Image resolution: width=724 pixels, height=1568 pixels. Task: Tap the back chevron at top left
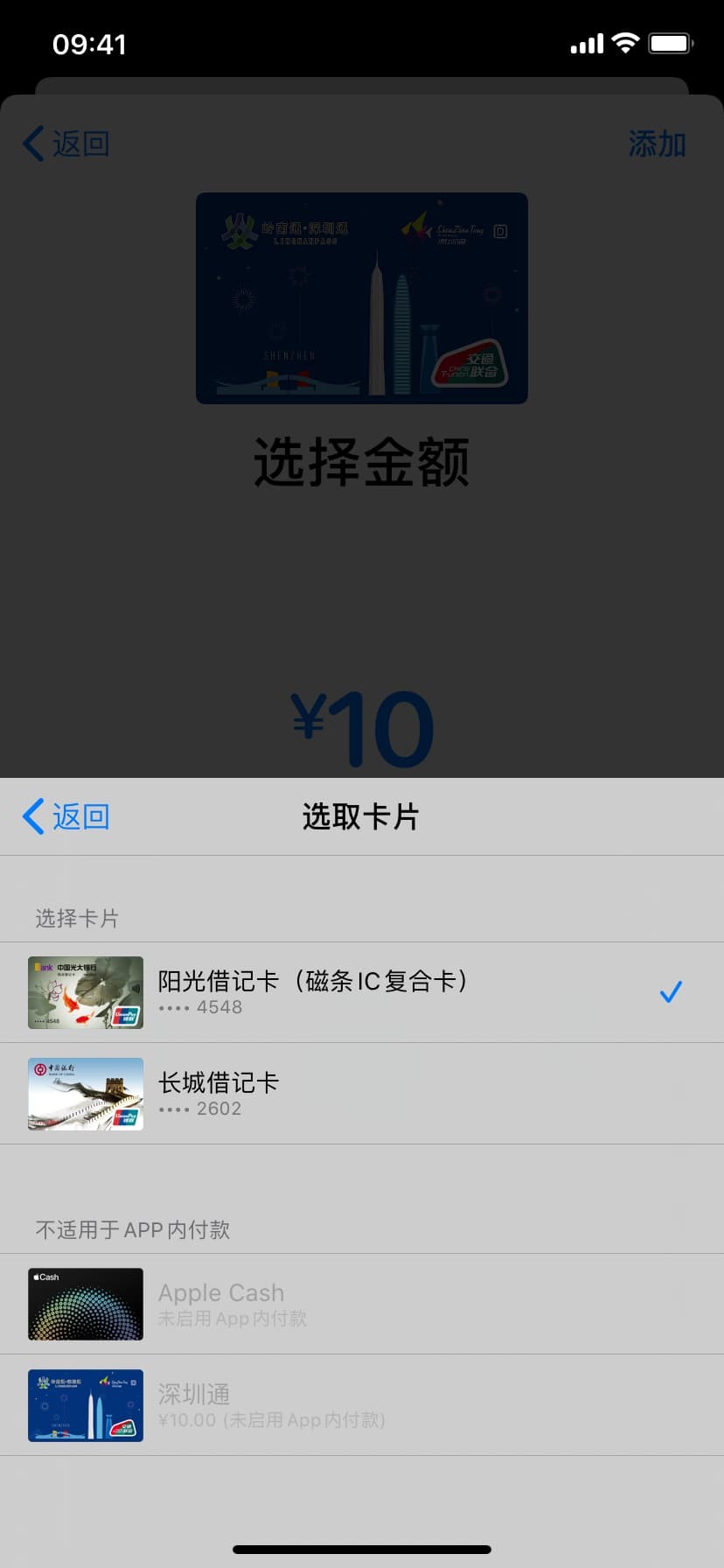(x=33, y=143)
